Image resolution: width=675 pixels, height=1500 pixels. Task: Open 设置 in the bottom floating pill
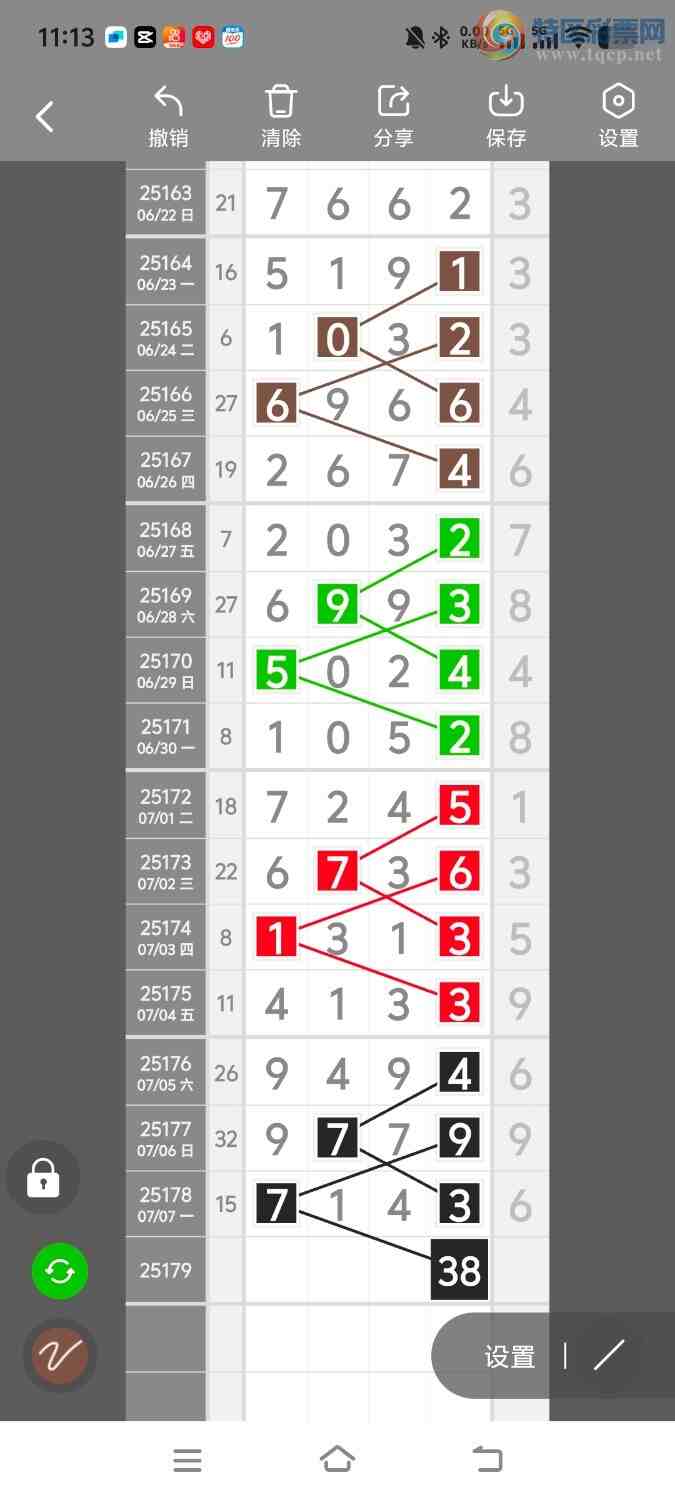coord(510,1357)
